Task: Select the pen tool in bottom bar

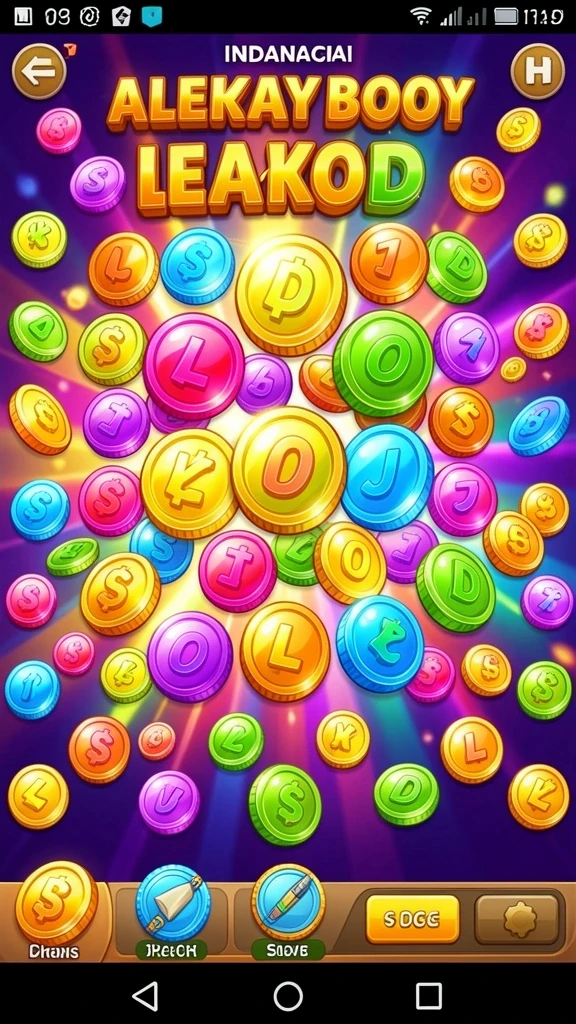Action: [288, 903]
